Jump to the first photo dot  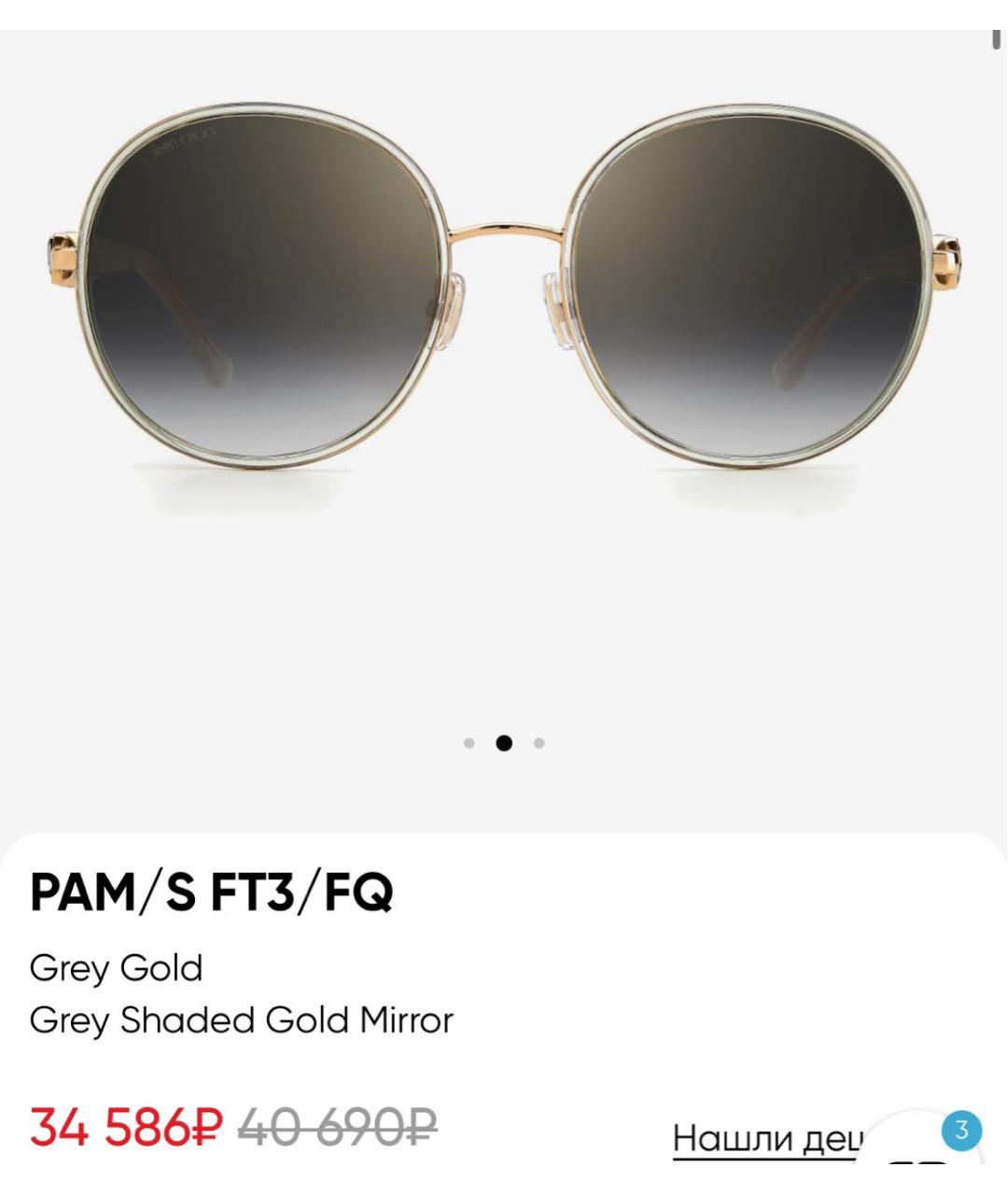tap(469, 743)
